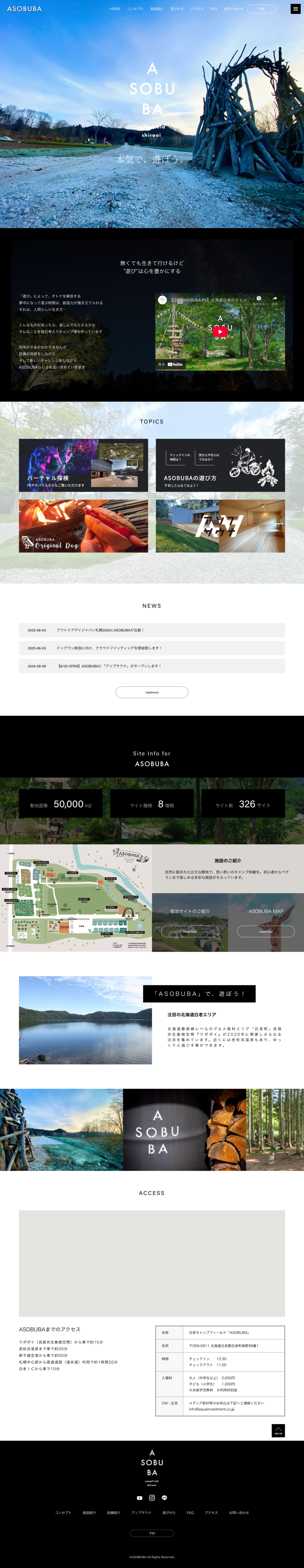The height and width of the screenshot is (1568, 304).
Task: View the ASOBUBA Original Dog topic card
Action: [83, 526]
